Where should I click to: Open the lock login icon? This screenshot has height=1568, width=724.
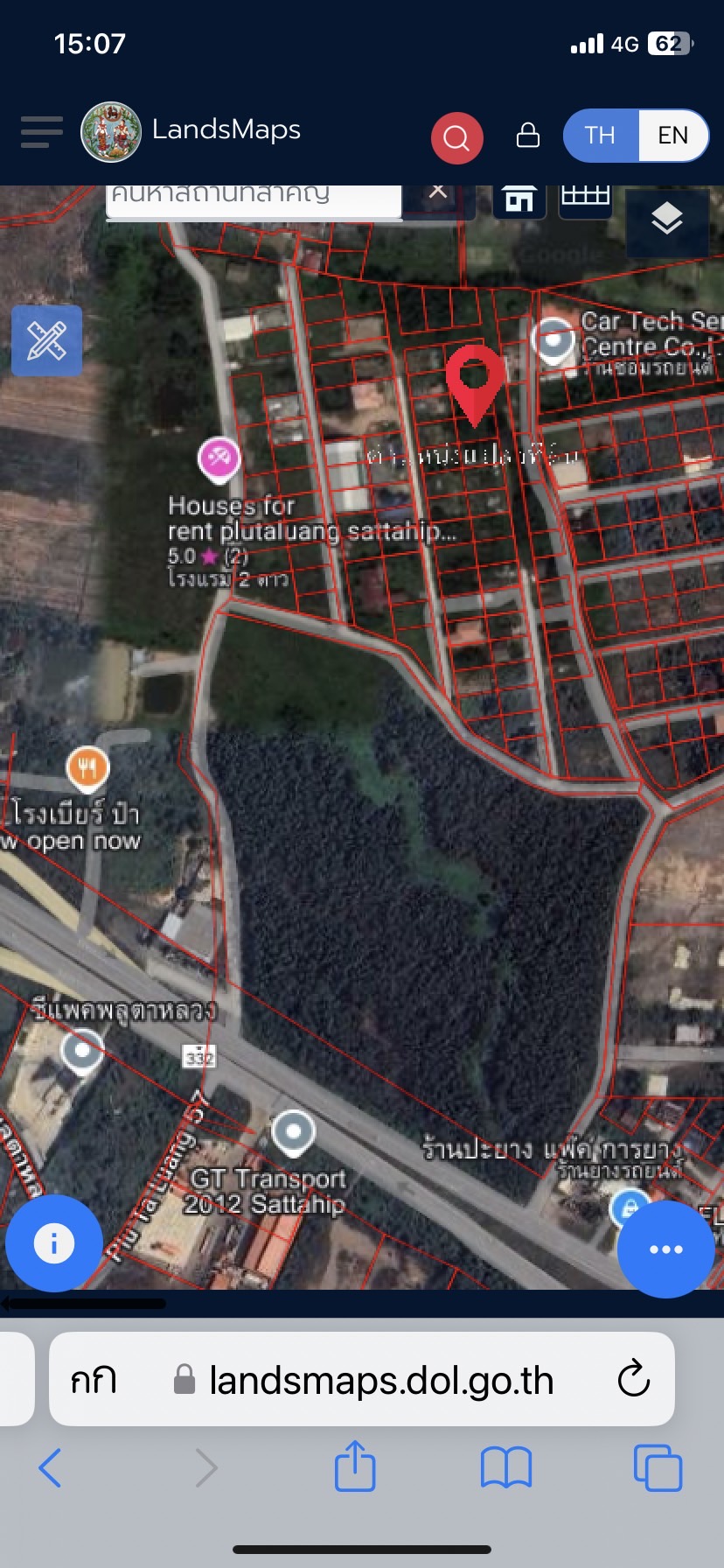(528, 136)
